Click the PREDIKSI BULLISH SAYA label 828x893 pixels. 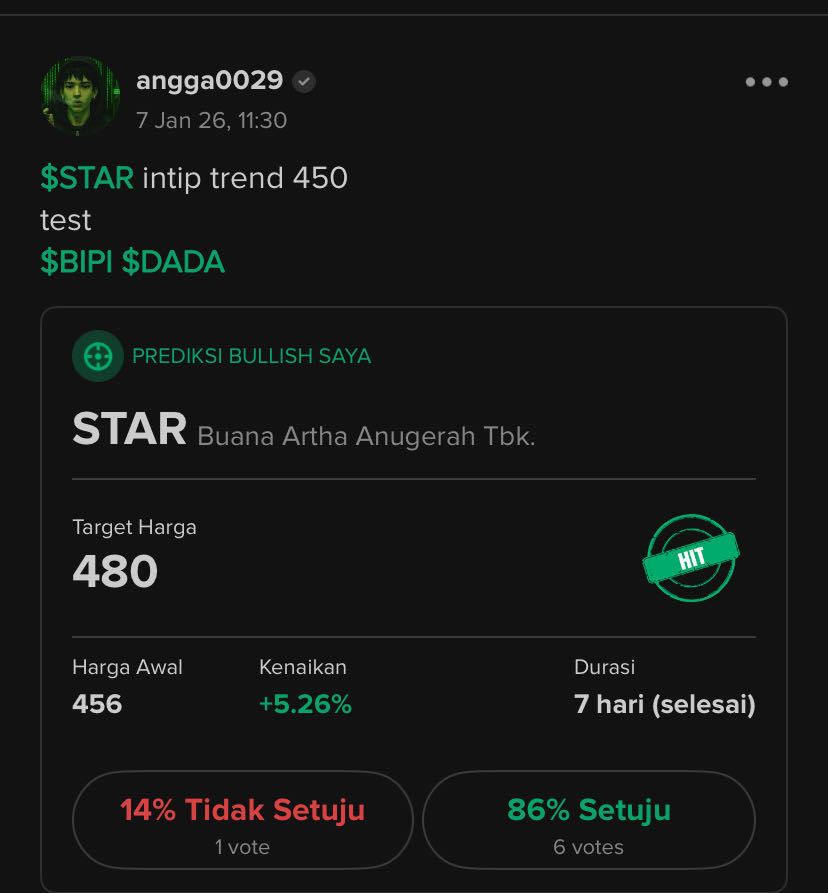250,355
